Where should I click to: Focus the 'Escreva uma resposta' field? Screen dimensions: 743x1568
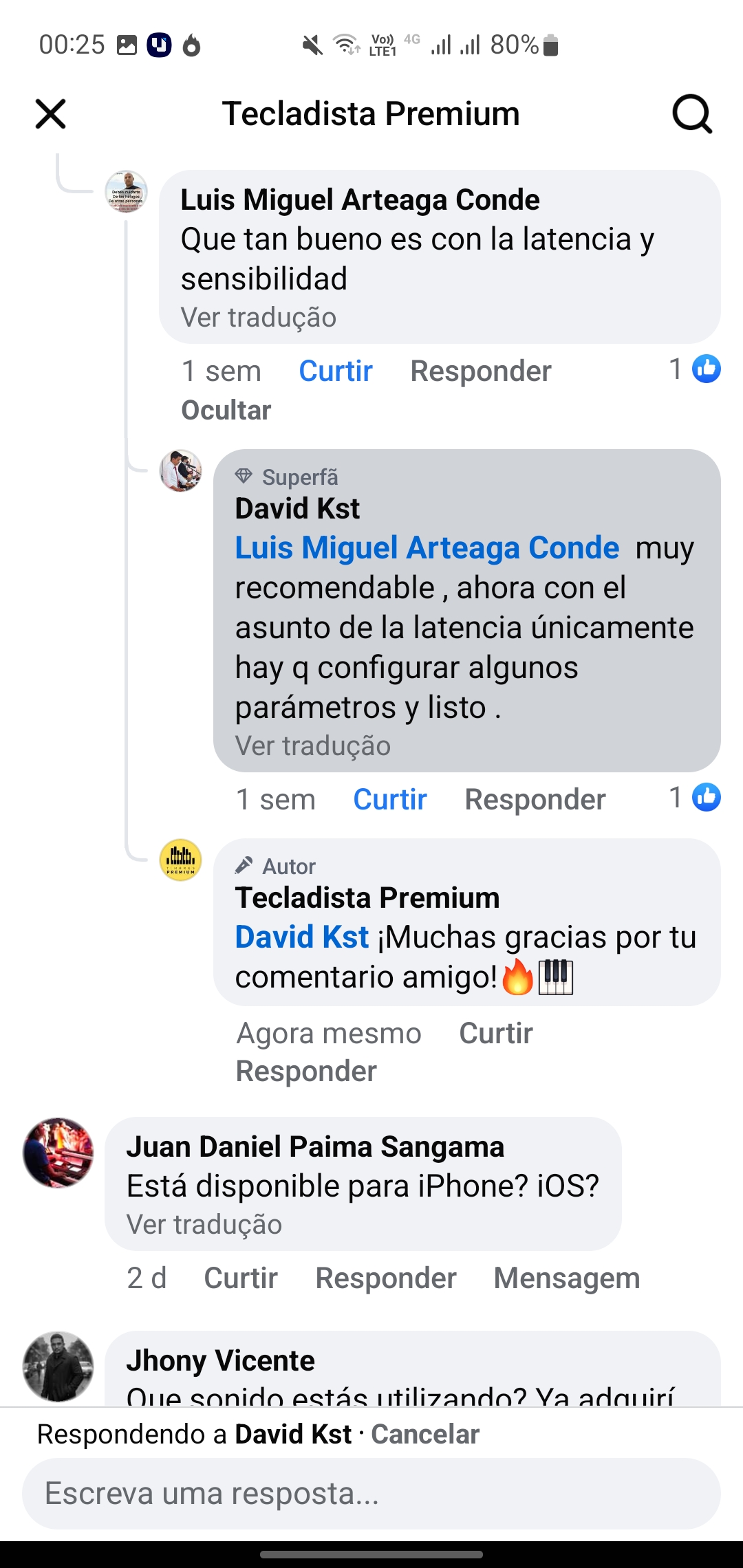[371, 1494]
